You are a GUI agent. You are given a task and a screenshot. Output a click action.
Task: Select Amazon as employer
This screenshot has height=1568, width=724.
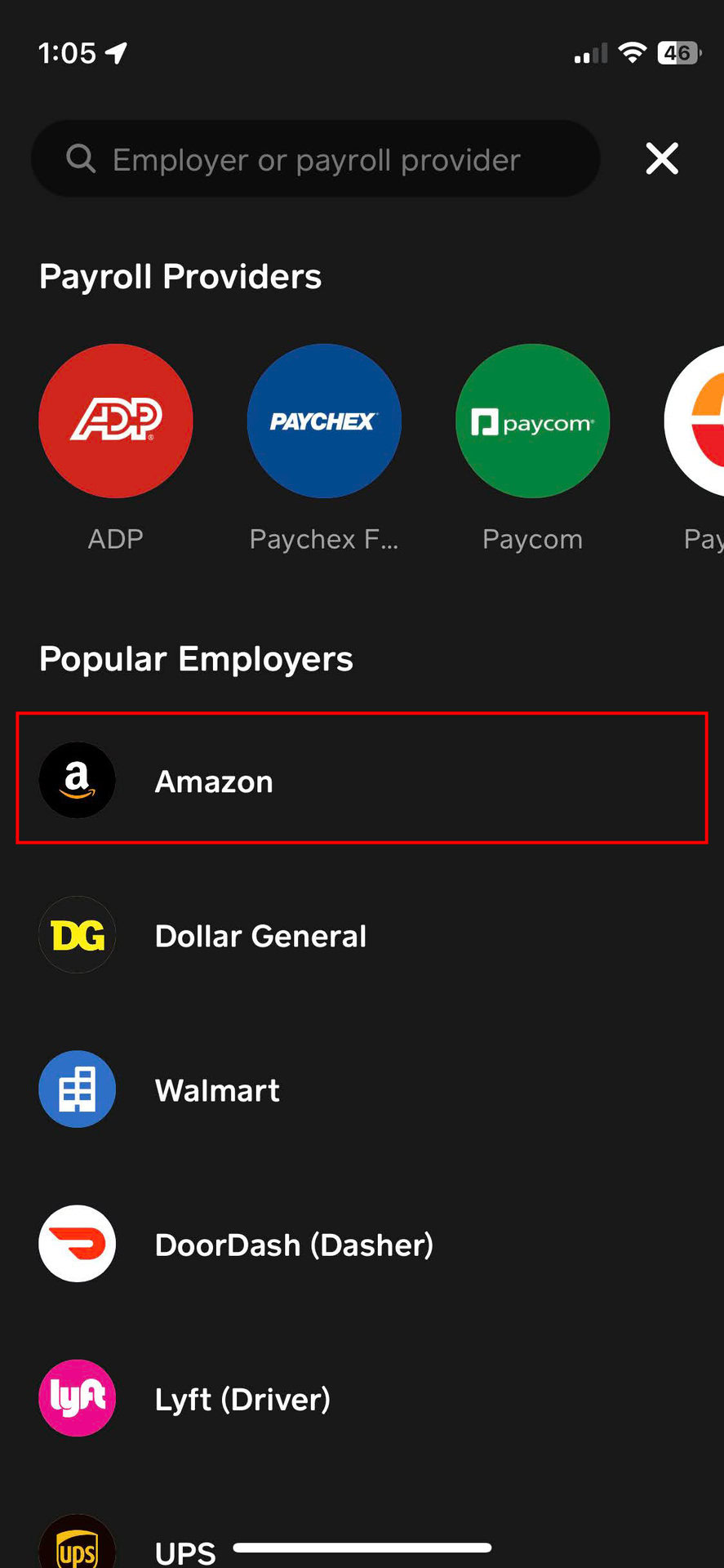tap(361, 781)
